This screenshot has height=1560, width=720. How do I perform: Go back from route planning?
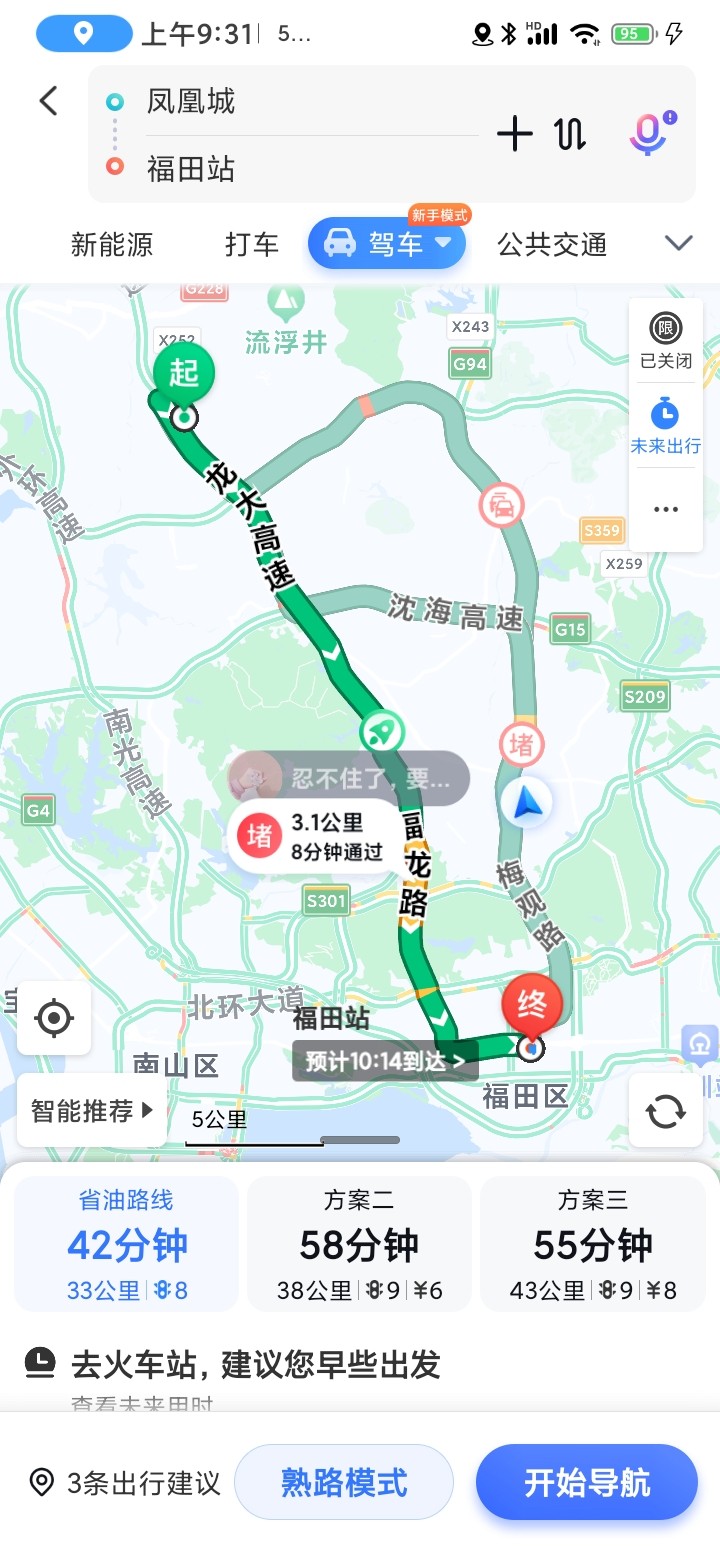[x=48, y=101]
